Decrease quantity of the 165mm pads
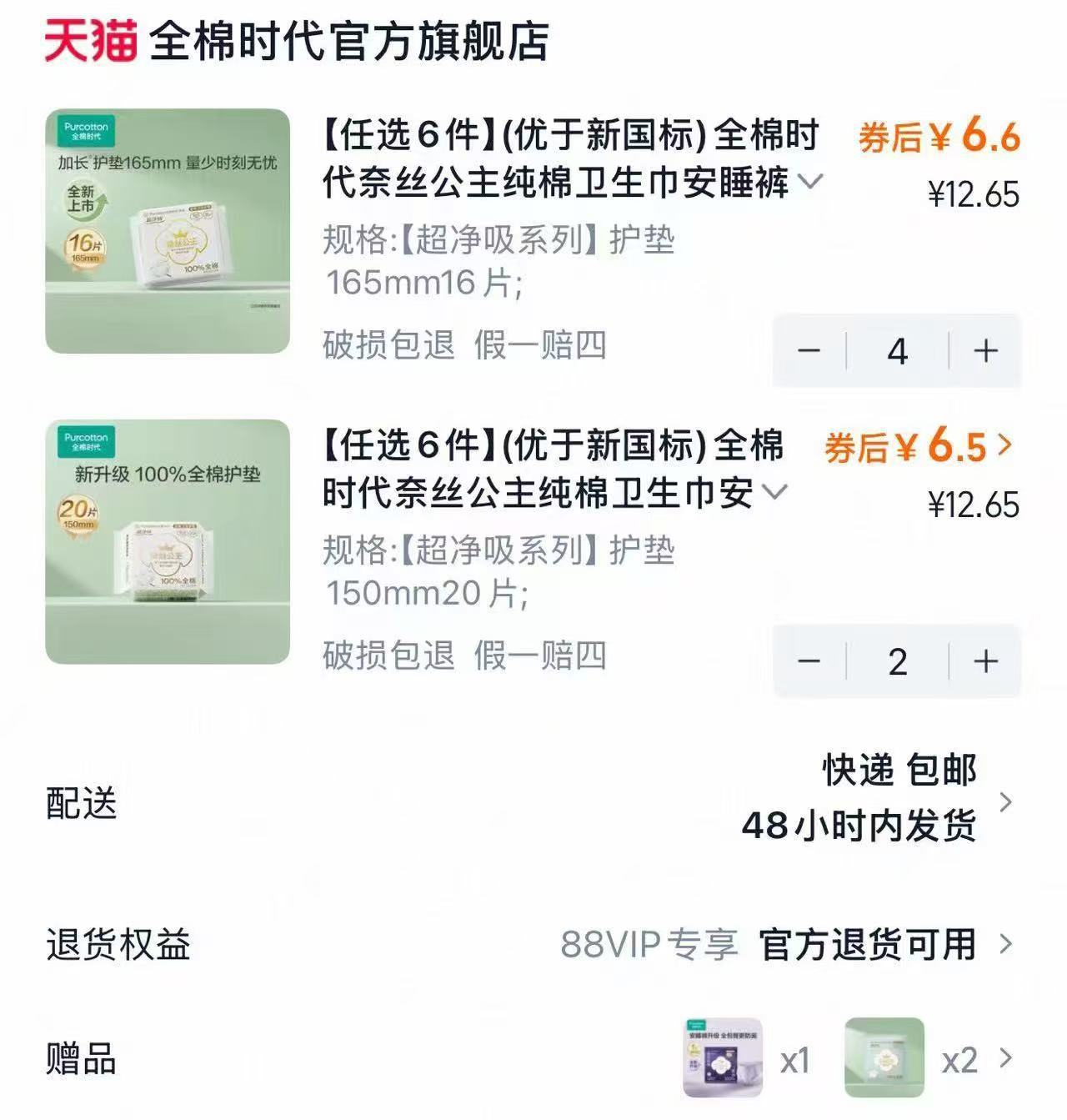 809,352
